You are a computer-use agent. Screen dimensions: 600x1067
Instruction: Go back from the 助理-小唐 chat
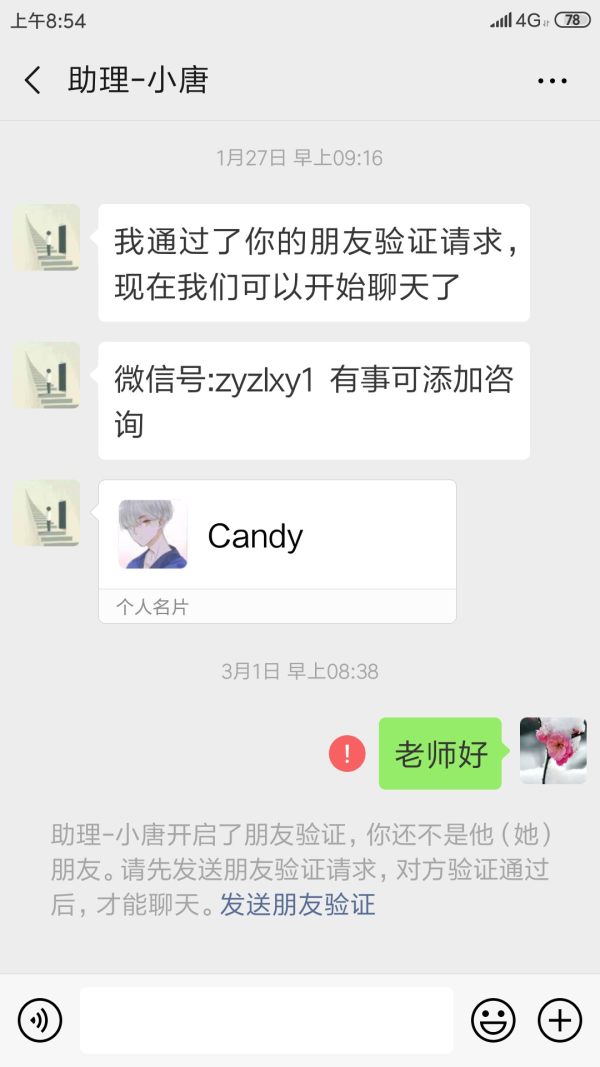(x=33, y=81)
